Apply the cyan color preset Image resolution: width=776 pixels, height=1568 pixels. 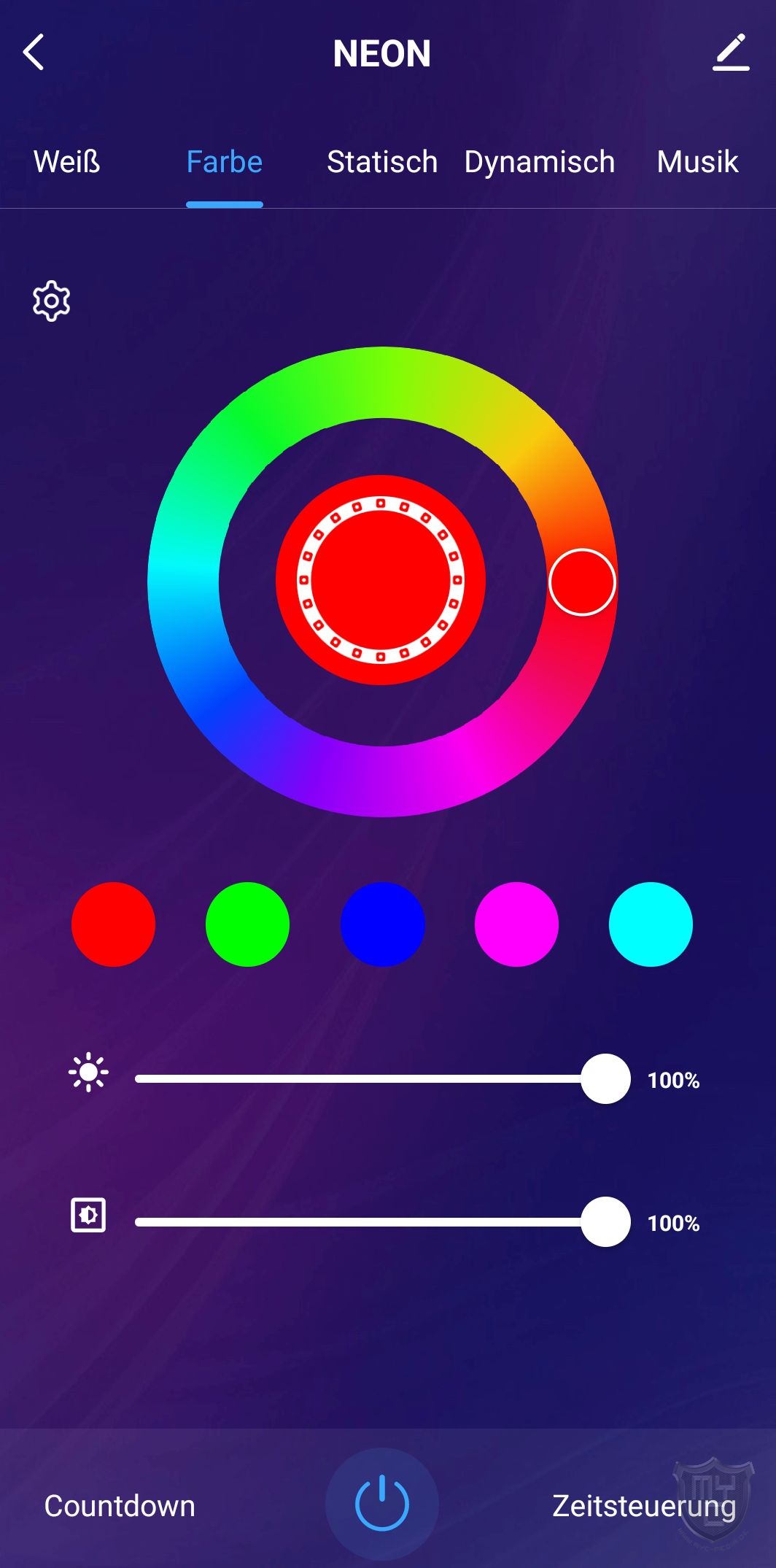[x=651, y=924]
